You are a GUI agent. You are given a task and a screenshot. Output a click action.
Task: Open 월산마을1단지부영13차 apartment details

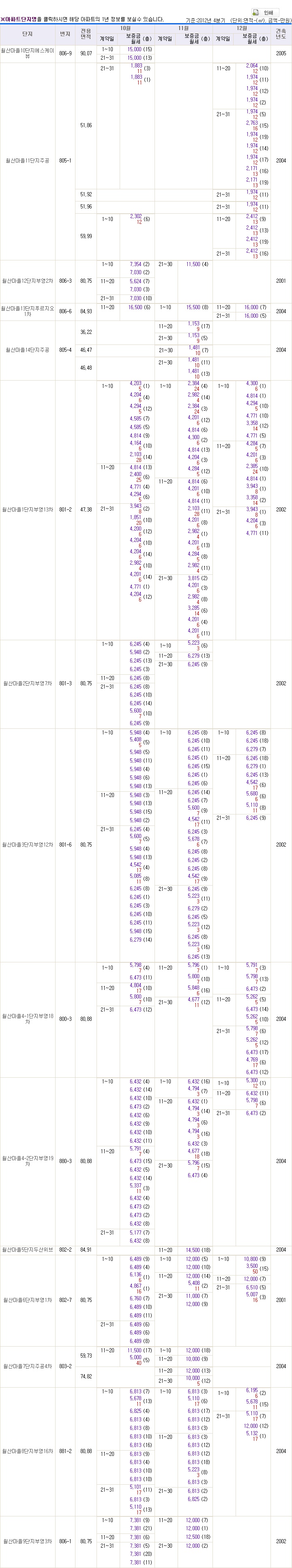(28, 509)
